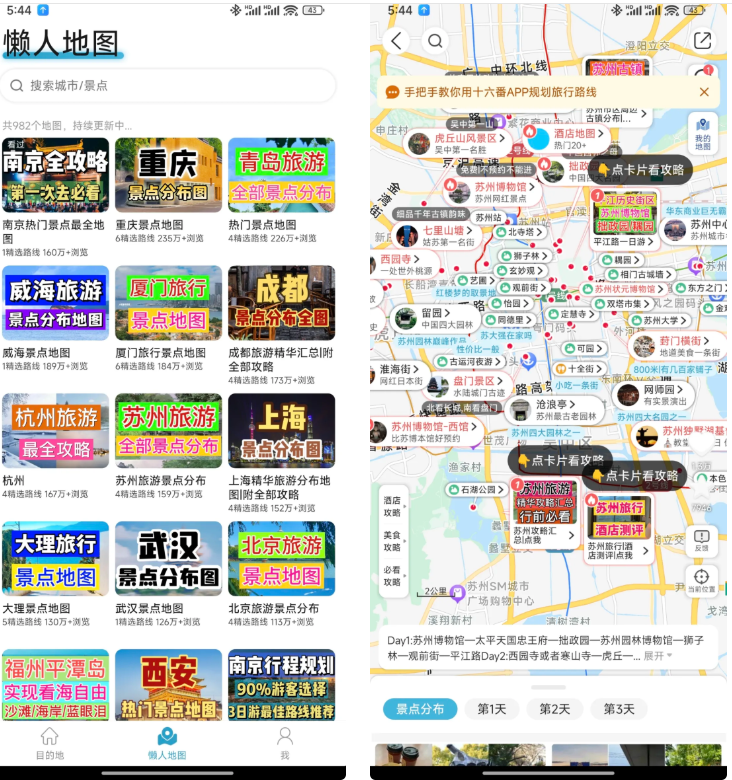Open the 拙政园 marker on map
The height and width of the screenshot is (780, 732).
pos(578,167)
